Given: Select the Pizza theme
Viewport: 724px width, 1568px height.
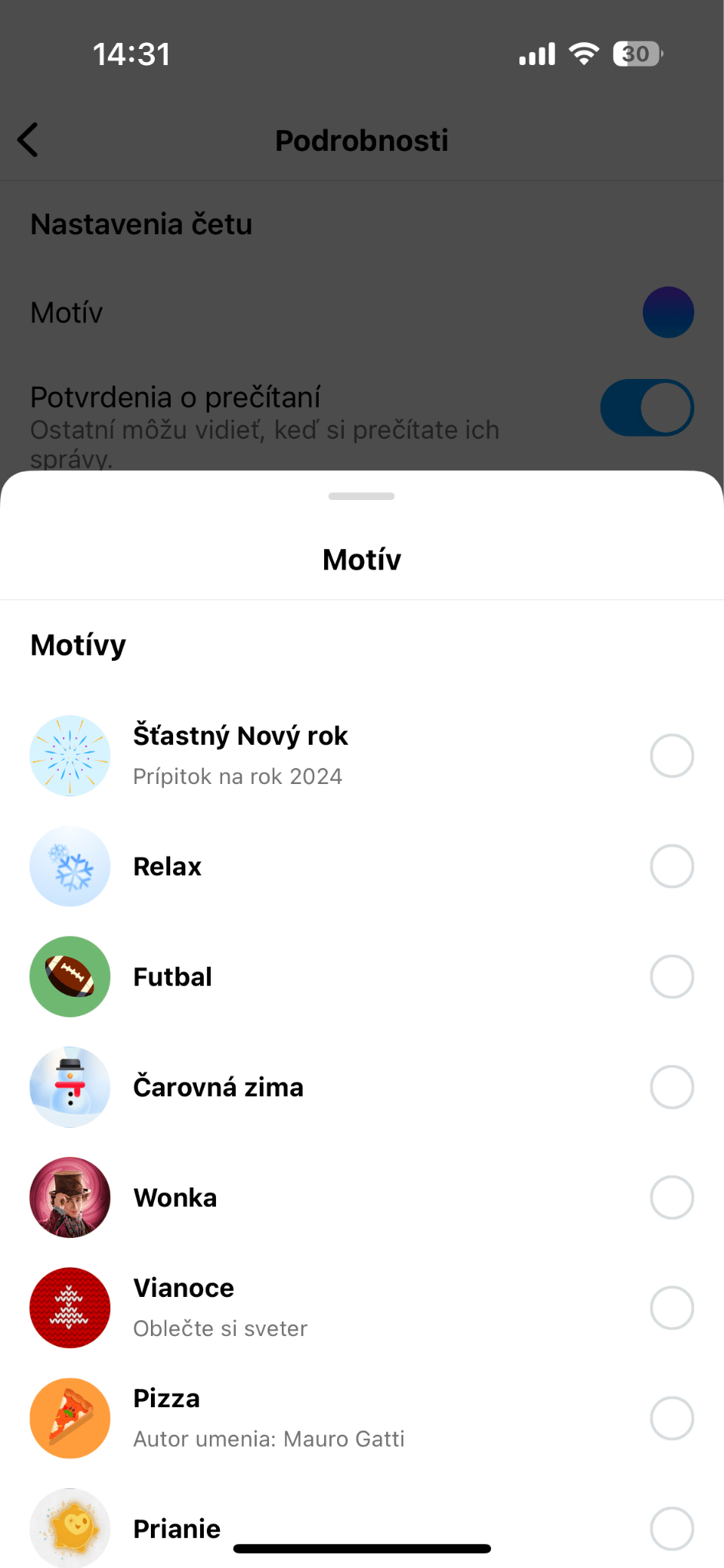Looking at the screenshot, I should click(x=671, y=1418).
